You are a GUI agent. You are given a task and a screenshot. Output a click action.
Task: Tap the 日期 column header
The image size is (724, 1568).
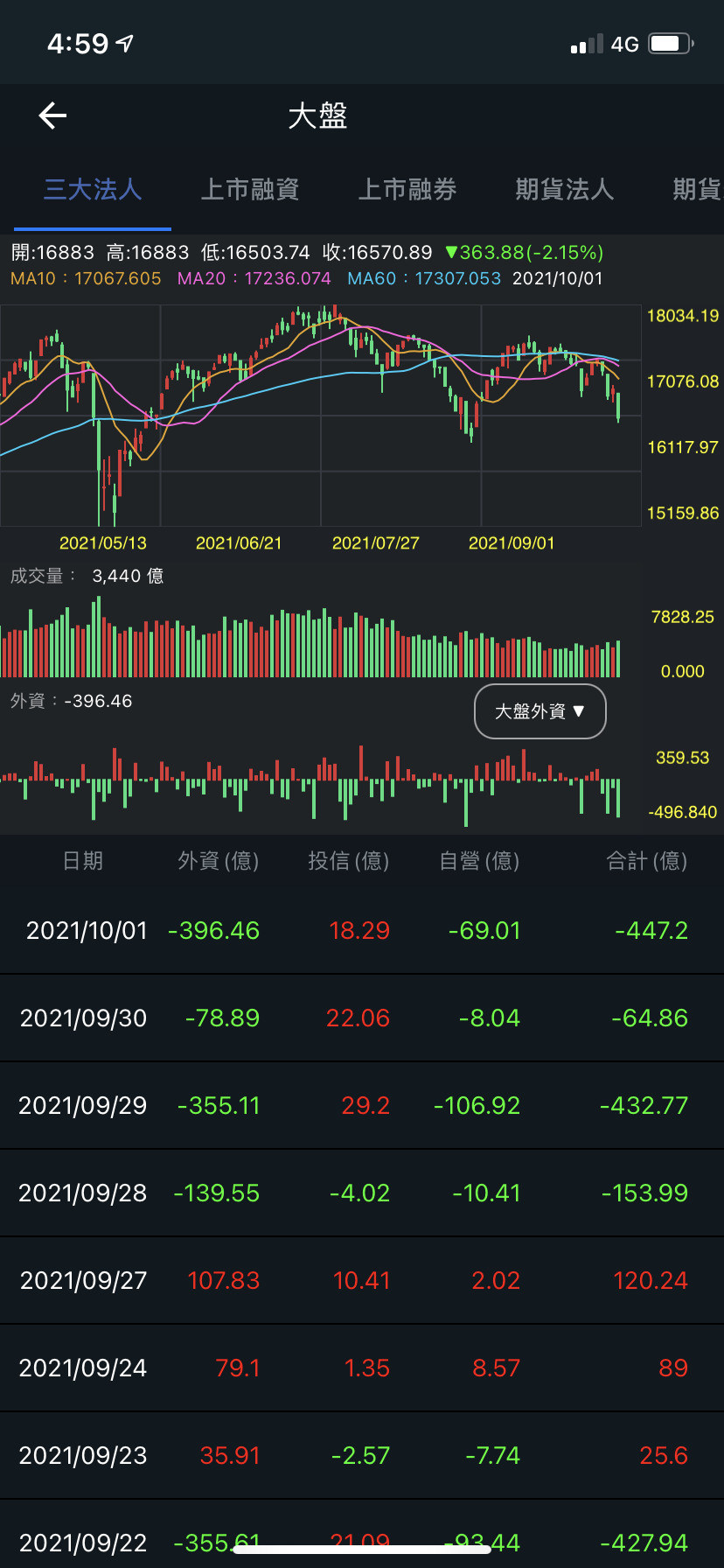tap(83, 860)
